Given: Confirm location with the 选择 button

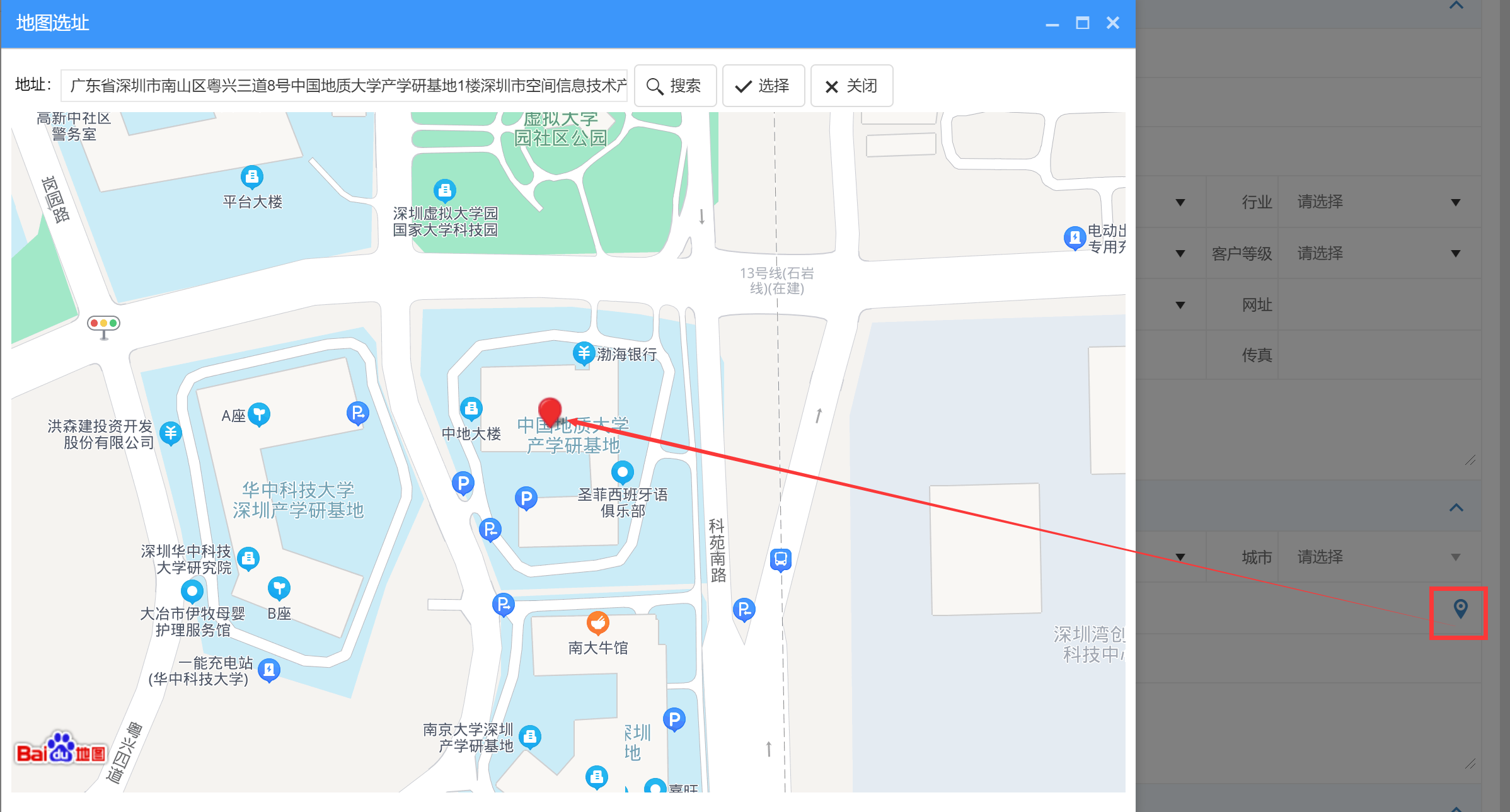Looking at the screenshot, I should [x=763, y=86].
